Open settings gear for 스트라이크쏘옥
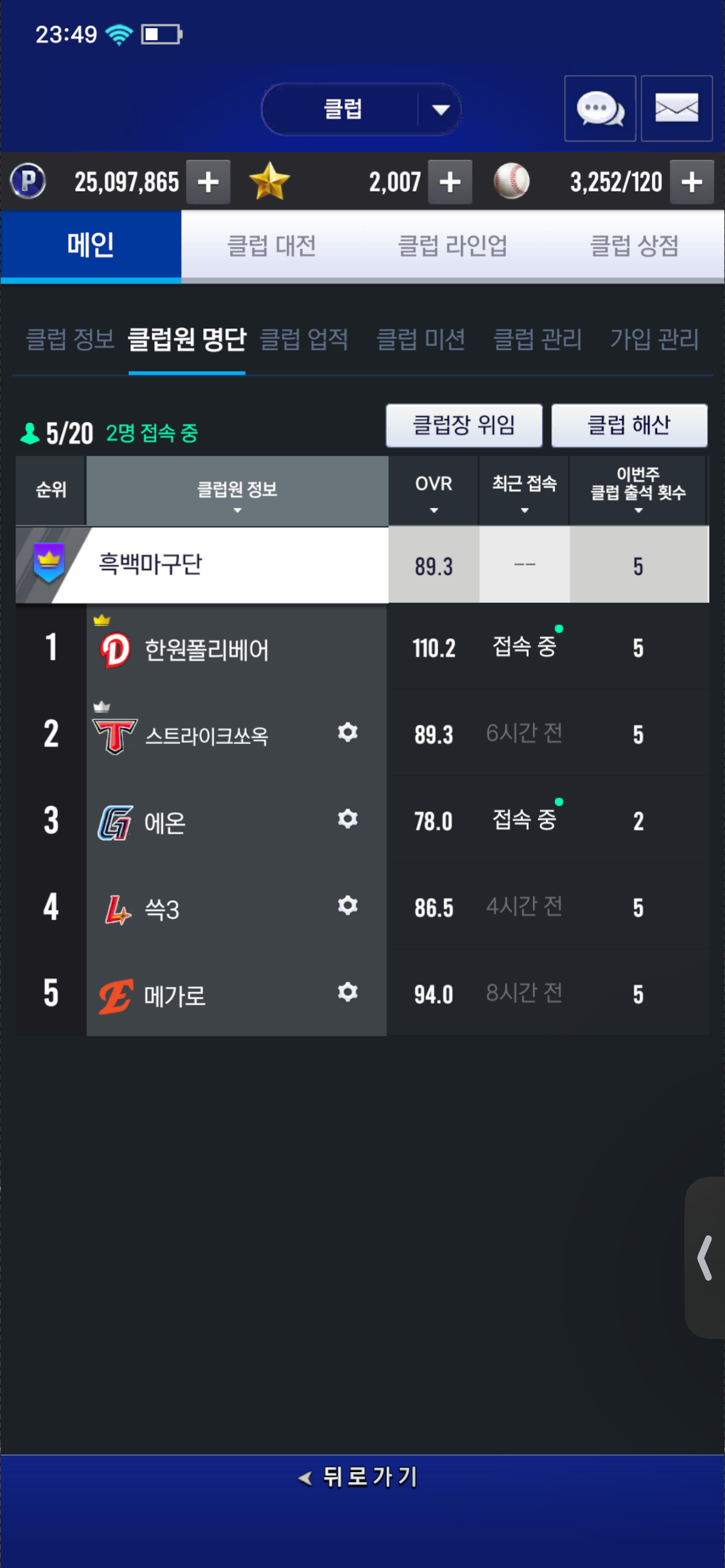This screenshot has height=1568, width=725. [x=348, y=732]
